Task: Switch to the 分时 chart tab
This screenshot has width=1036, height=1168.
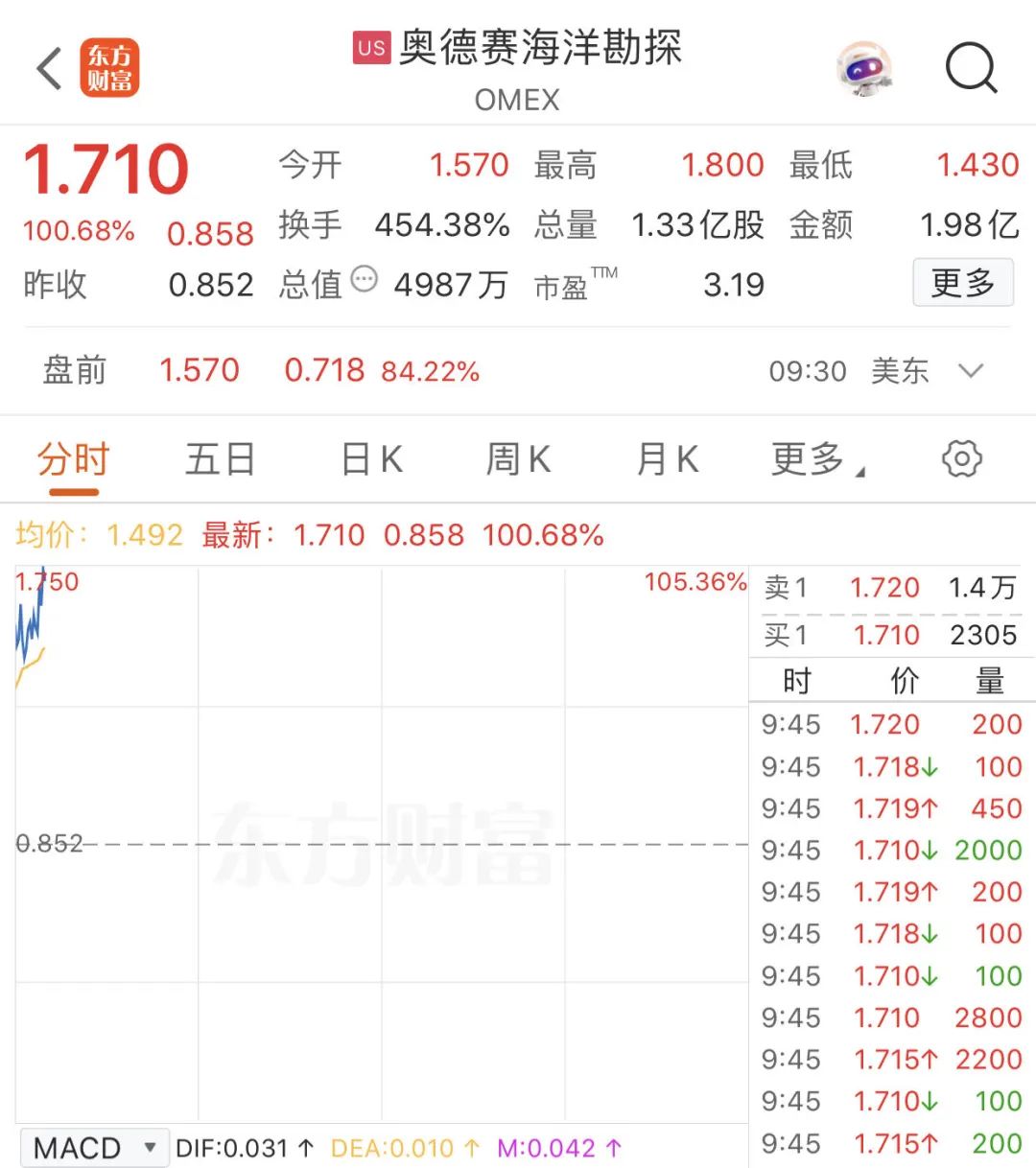Action: pyautogui.click(x=74, y=460)
